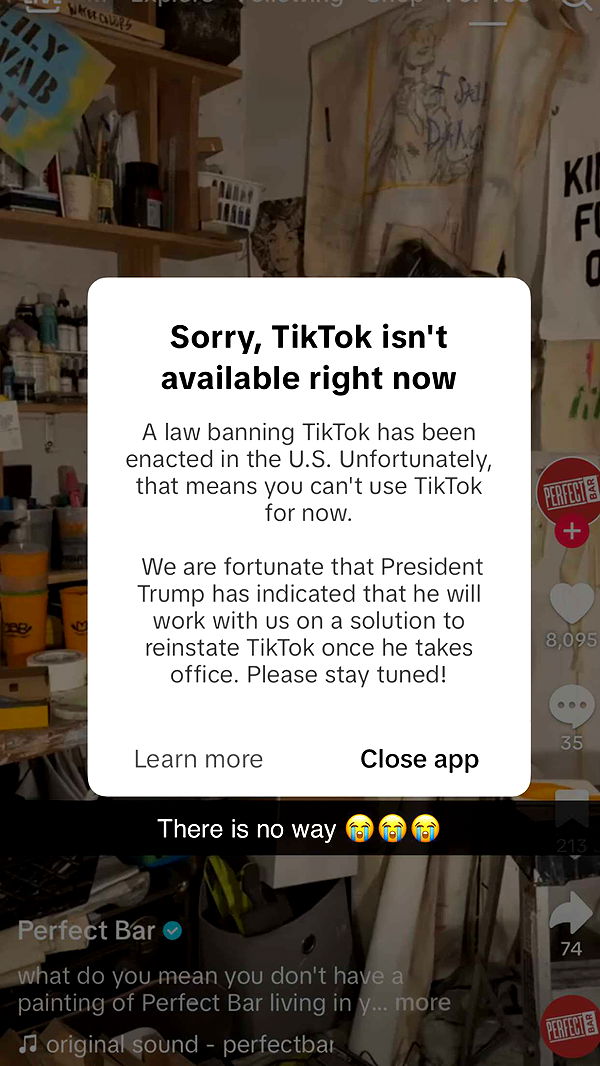The height and width of the screenshot is (1066, 600).
Task: Open the original sound by perfectbar
Action: pyautogui.click(x=176, y=1045)
